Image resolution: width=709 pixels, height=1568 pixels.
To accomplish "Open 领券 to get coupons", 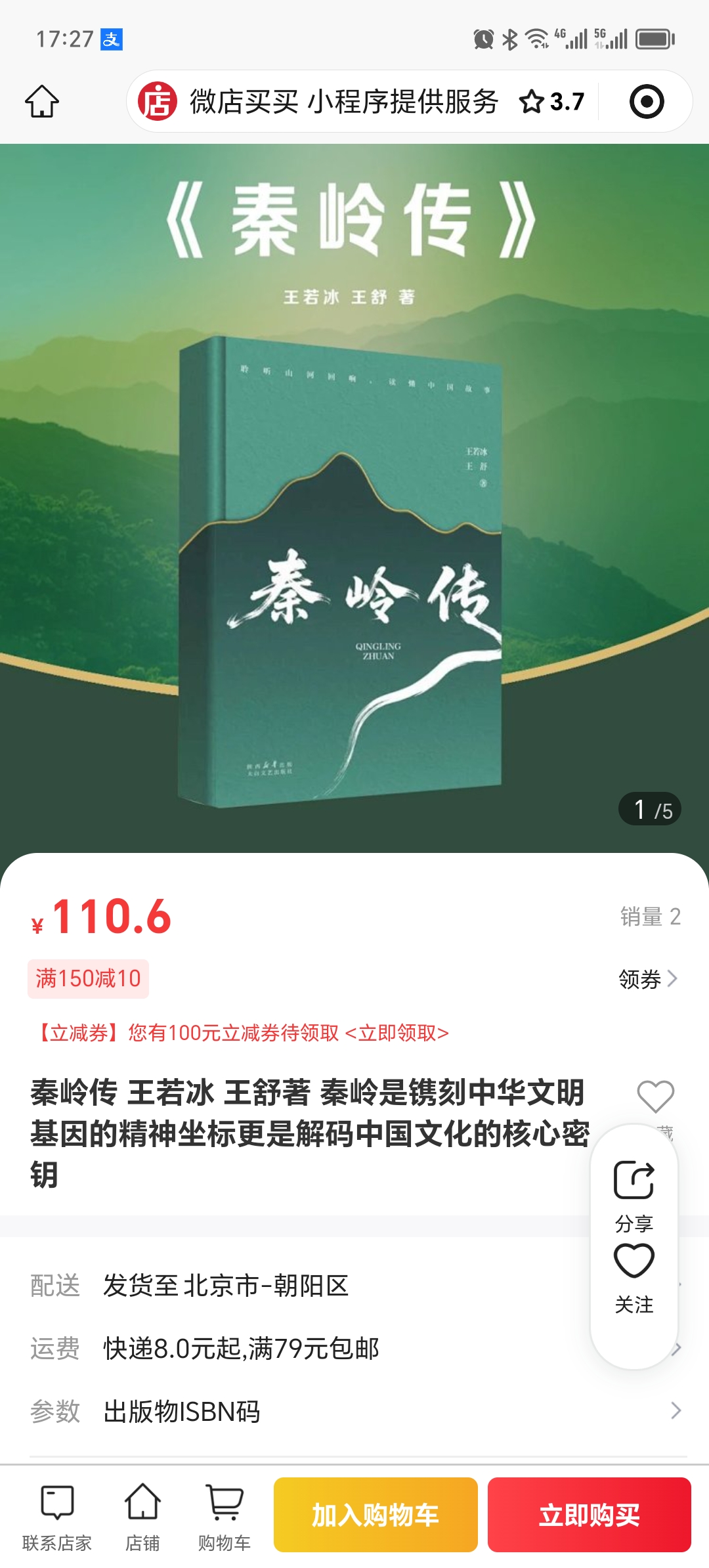I will coord(647,979).
